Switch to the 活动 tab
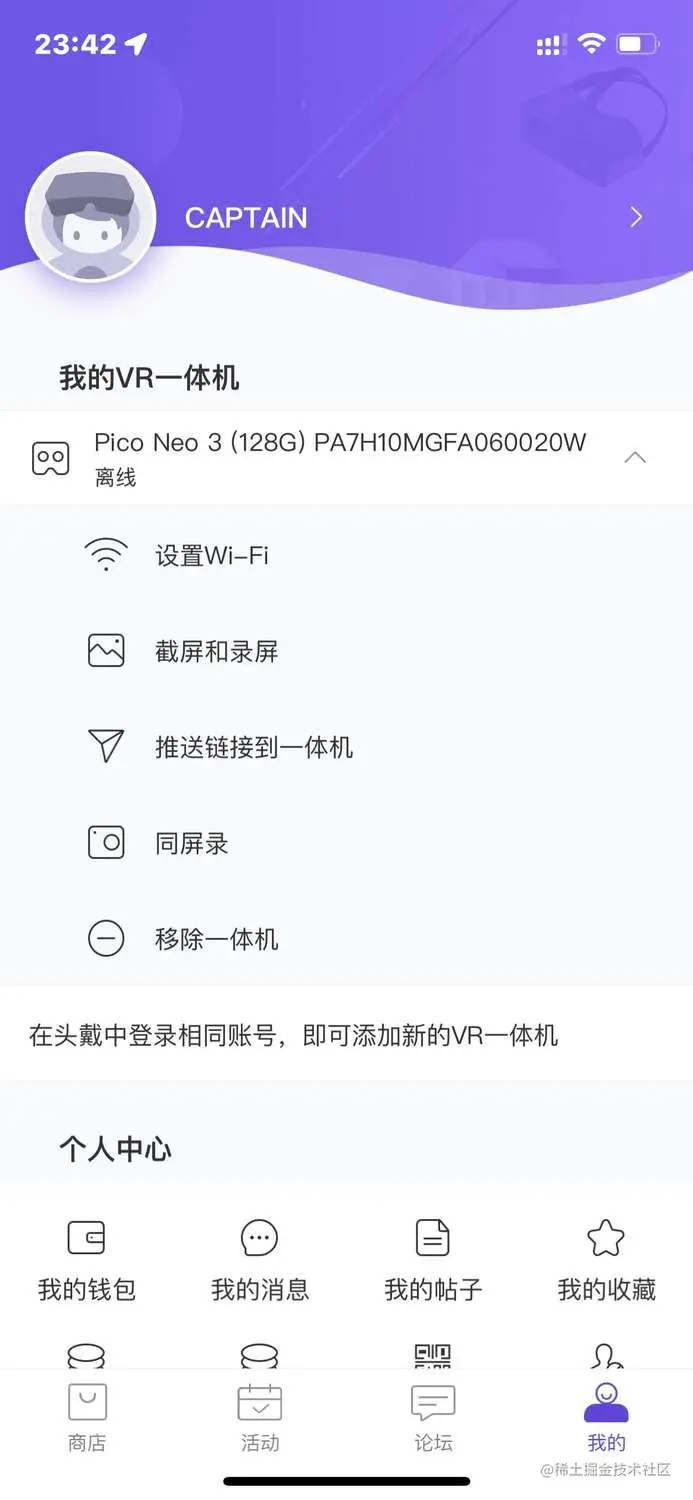This screenshot has height=1500, width=693. click(x=260, y=1418)
